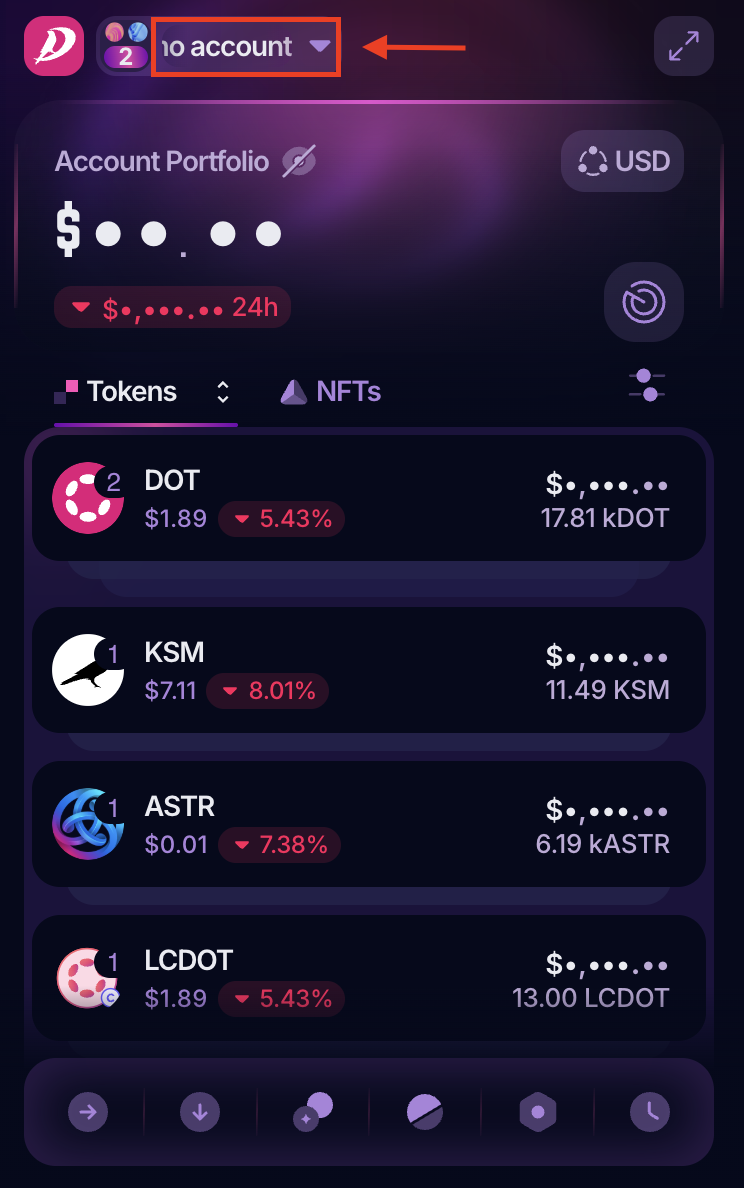The width and height of the screenshot is (744, 1188).
Task: Expand the wallet to full screen
Action: click(x=683, y=46)
